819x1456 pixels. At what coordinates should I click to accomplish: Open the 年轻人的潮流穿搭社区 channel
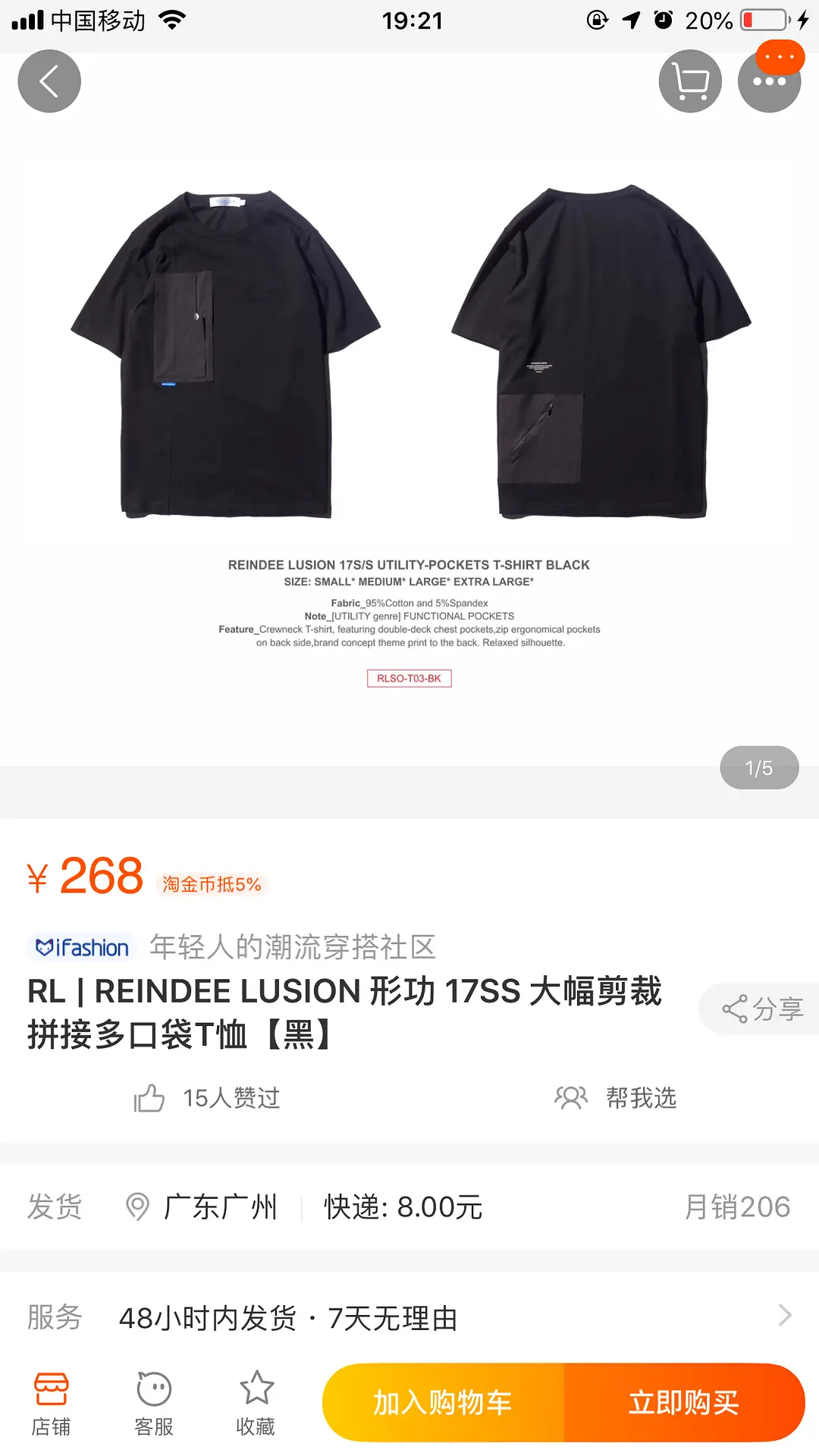click(x=292, y=946)
